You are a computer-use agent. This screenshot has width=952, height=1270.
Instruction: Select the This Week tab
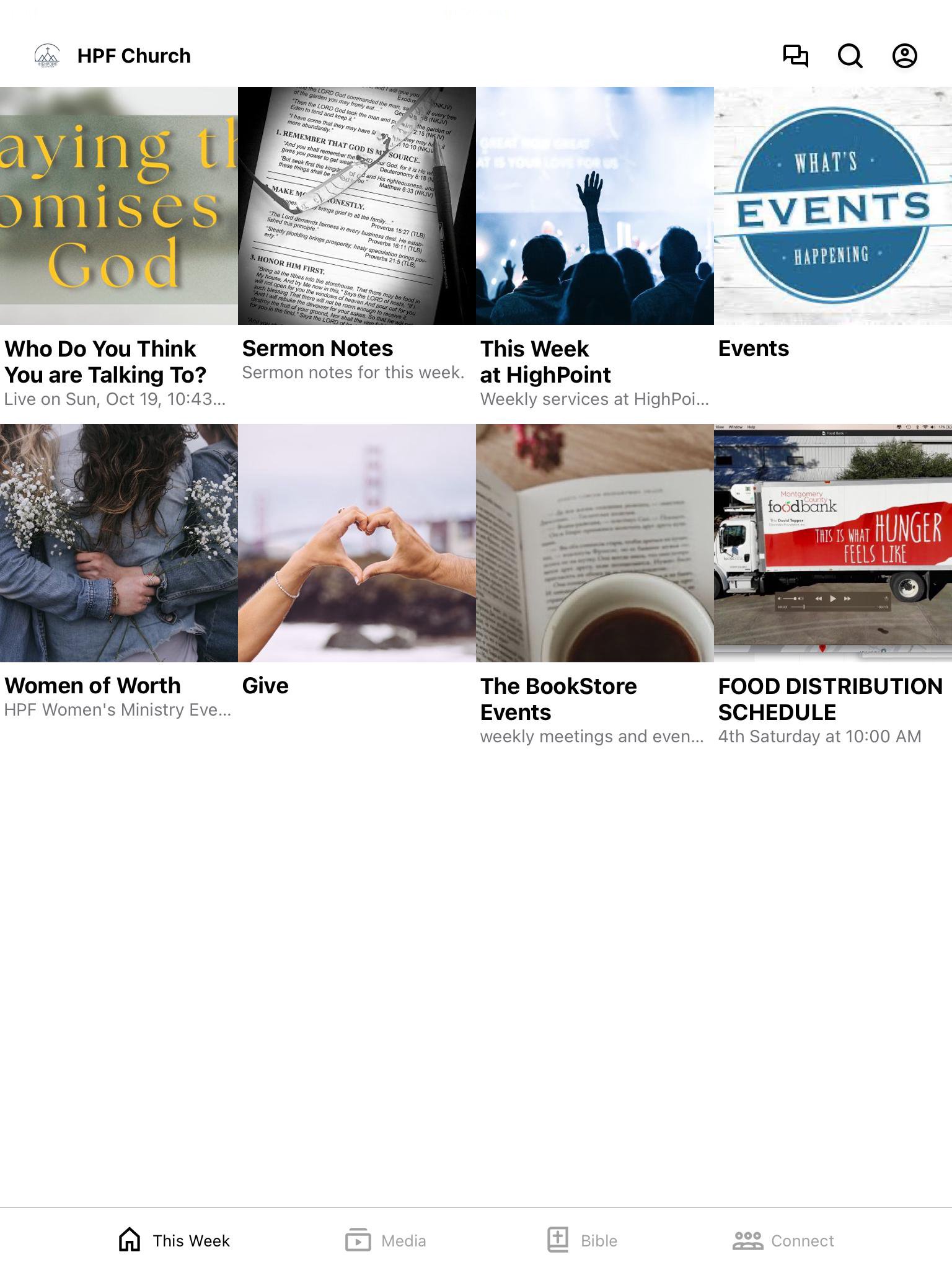174,1240
